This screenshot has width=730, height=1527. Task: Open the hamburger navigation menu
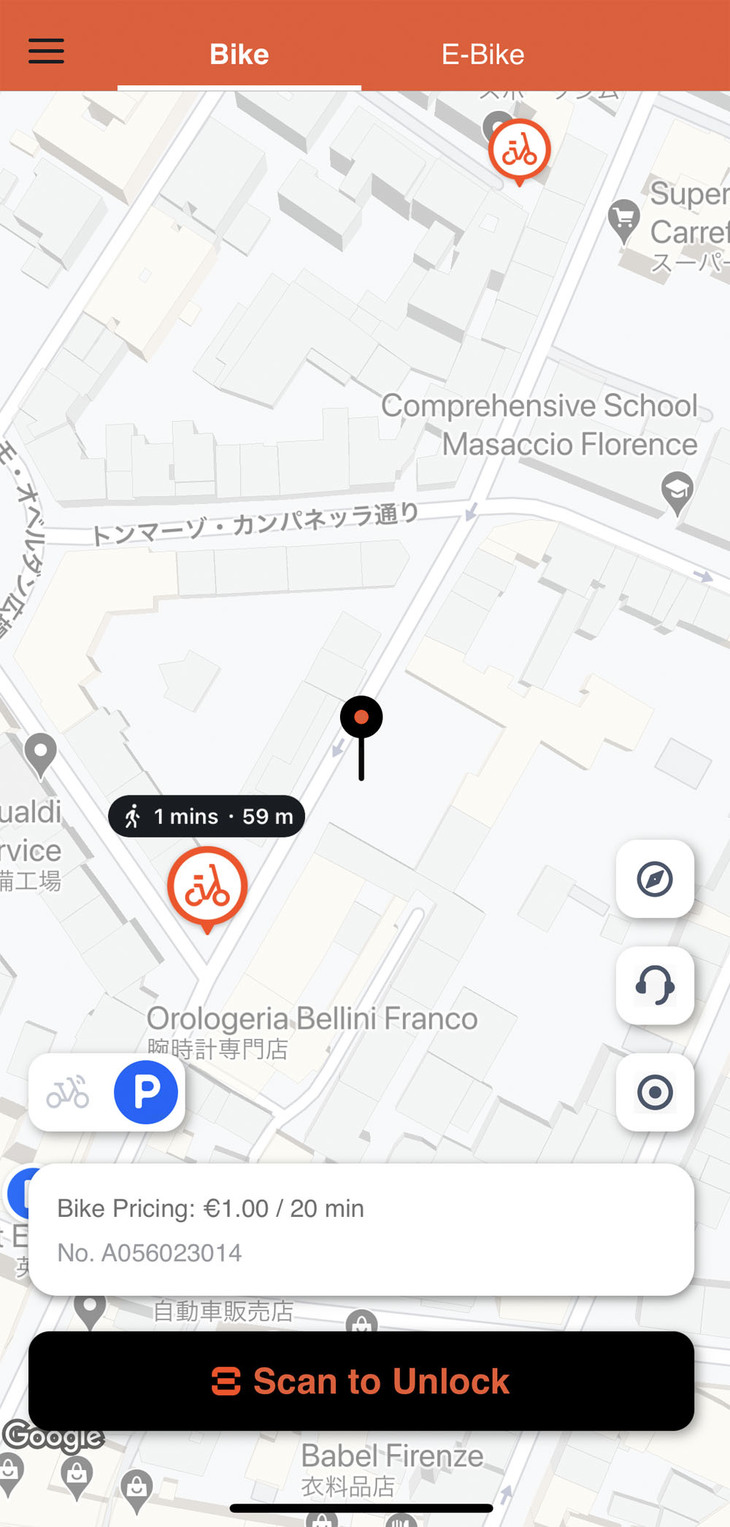pyautogui.click(x=46, y=52)
